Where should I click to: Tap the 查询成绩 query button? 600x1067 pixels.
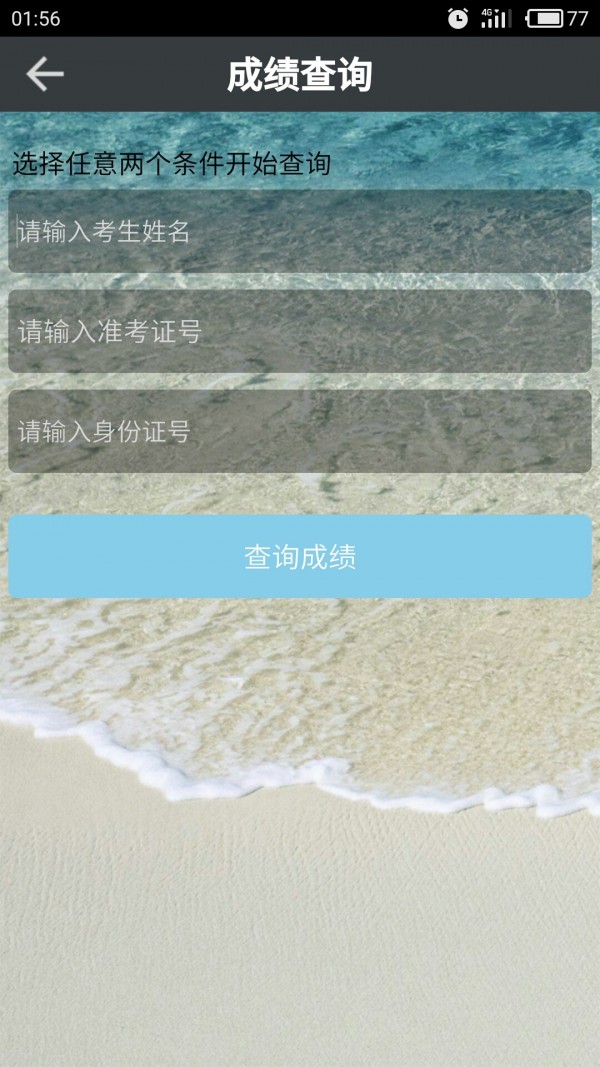pos(300,557)
